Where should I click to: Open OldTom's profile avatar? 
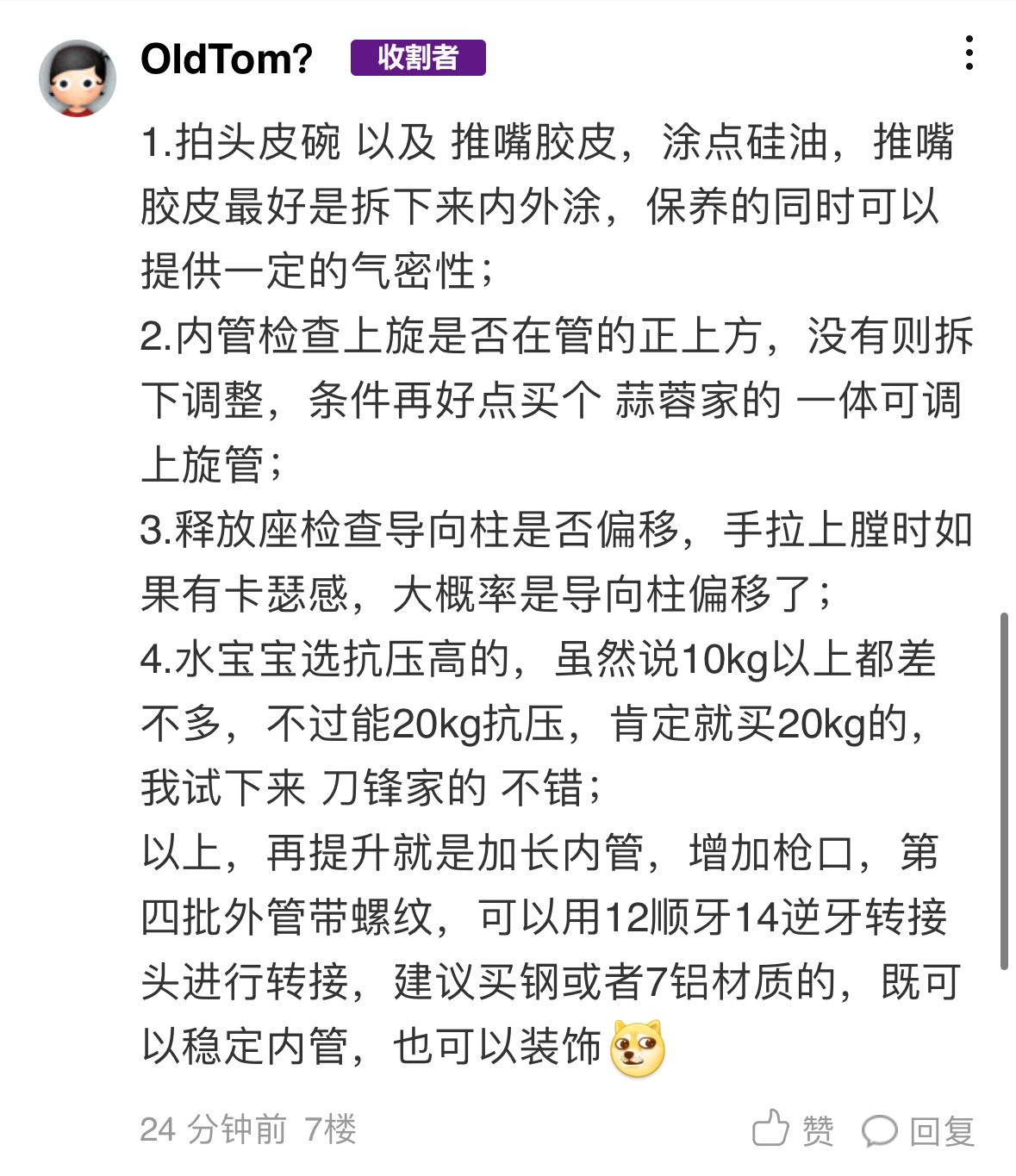[x=78, y=78]
